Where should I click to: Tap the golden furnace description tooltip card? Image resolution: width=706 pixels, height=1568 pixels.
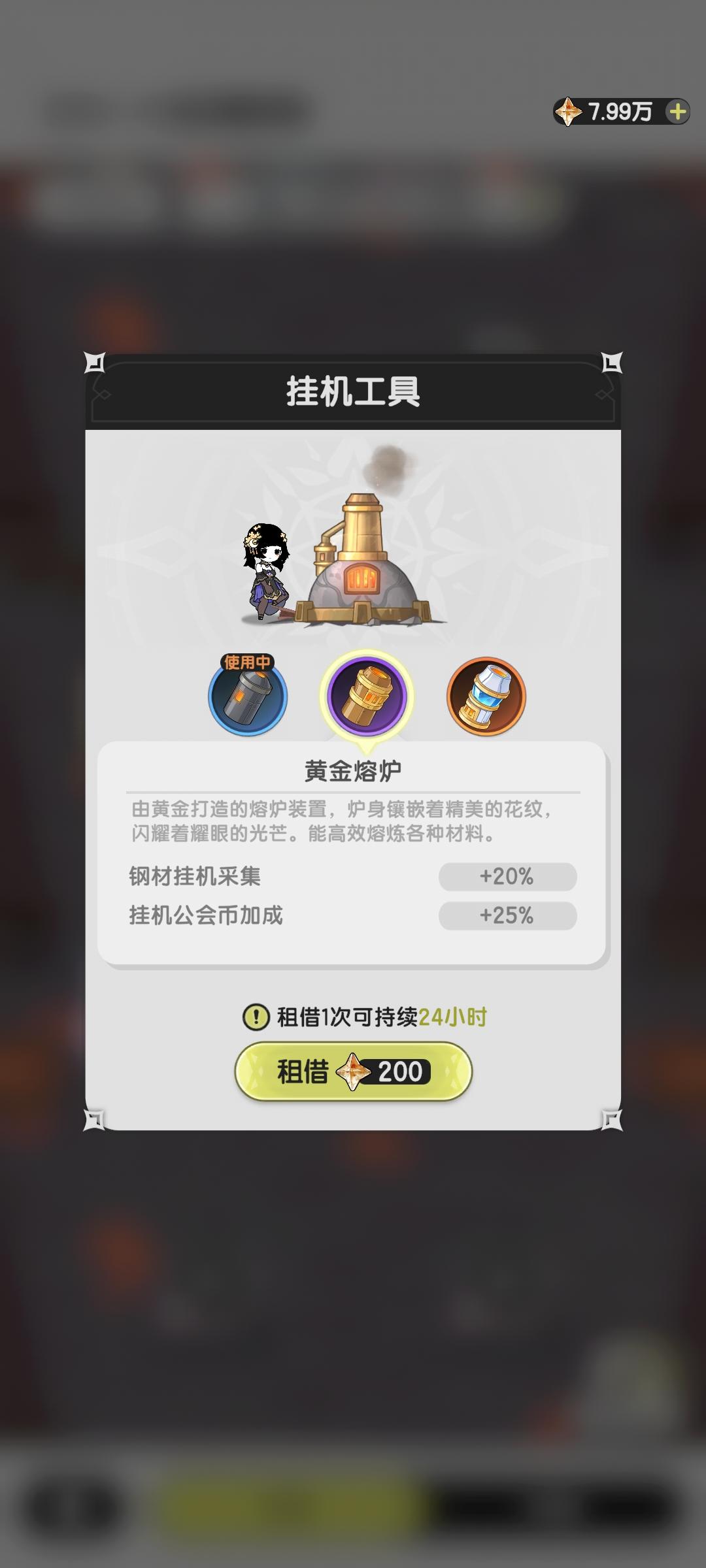click(x=353, y=849)
